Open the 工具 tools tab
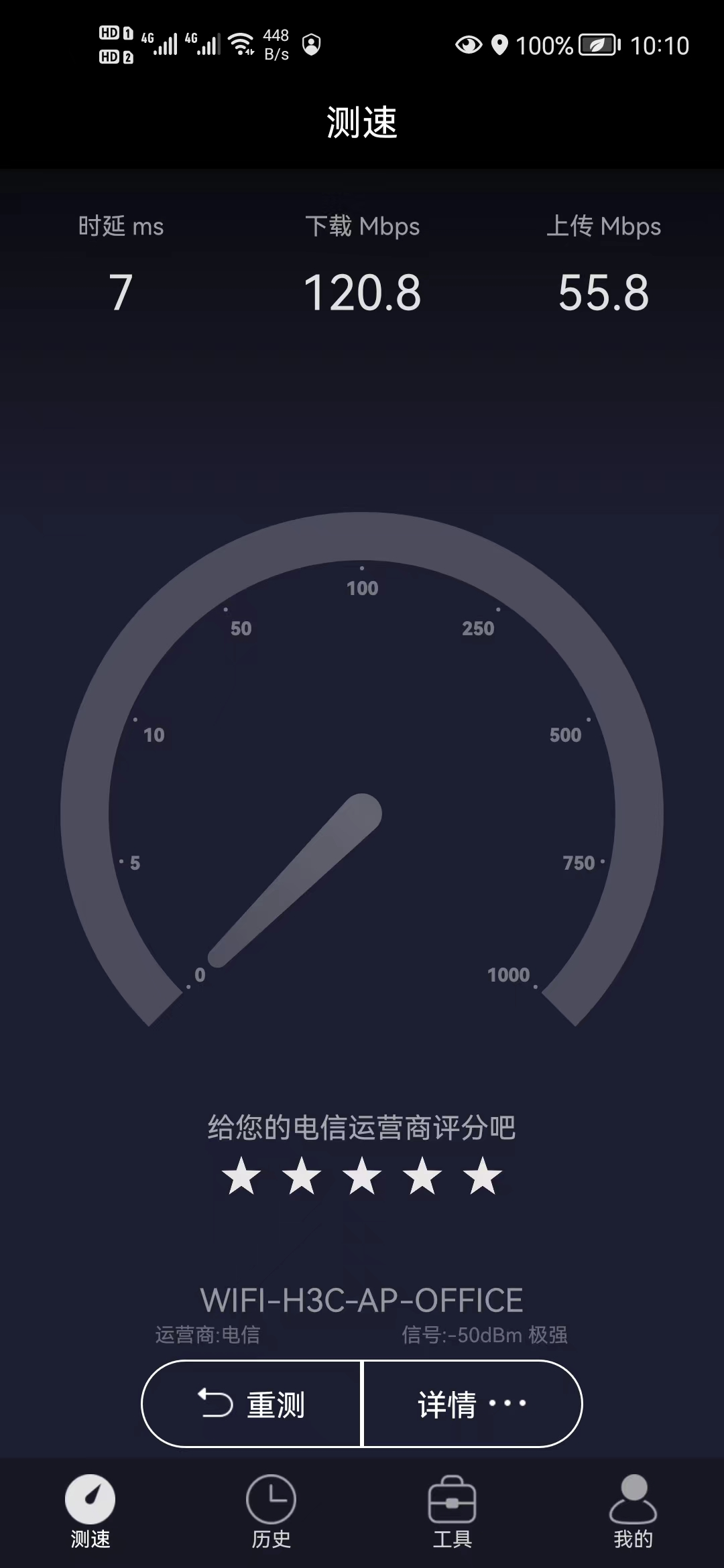 [452, 1512]
